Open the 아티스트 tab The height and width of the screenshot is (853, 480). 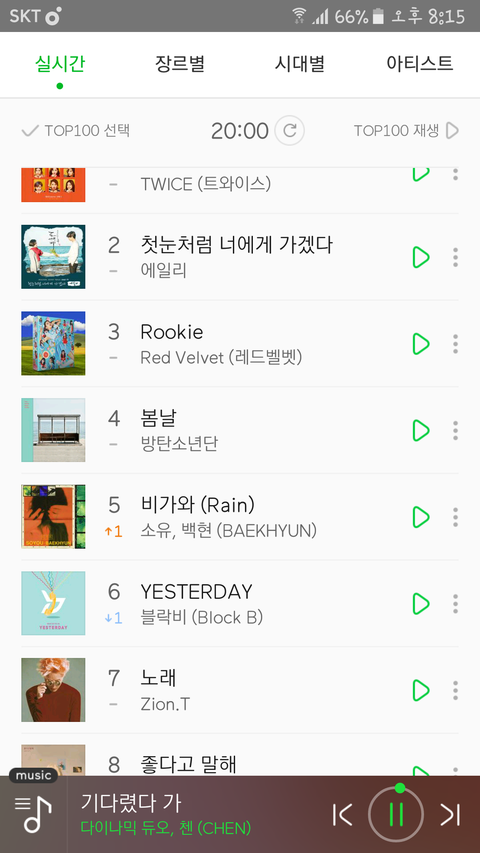tap(420, 64)
